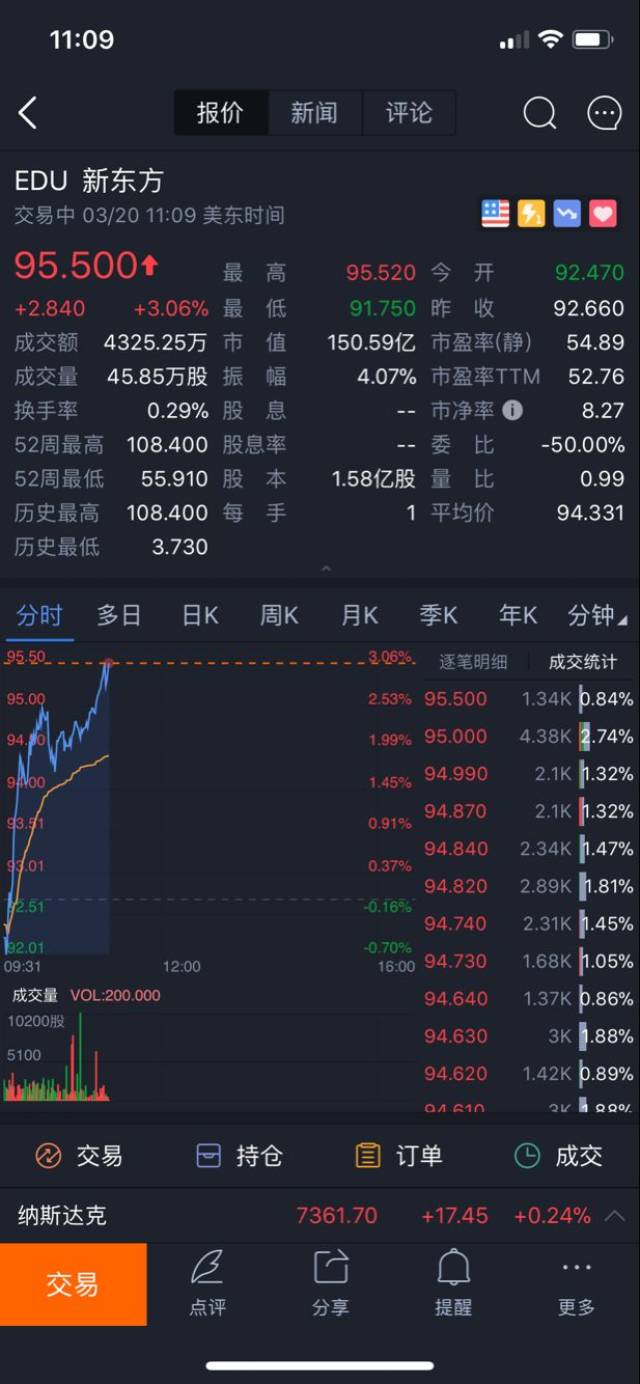
Task: Open 持仓 positions
Action: coord(239,1156)
